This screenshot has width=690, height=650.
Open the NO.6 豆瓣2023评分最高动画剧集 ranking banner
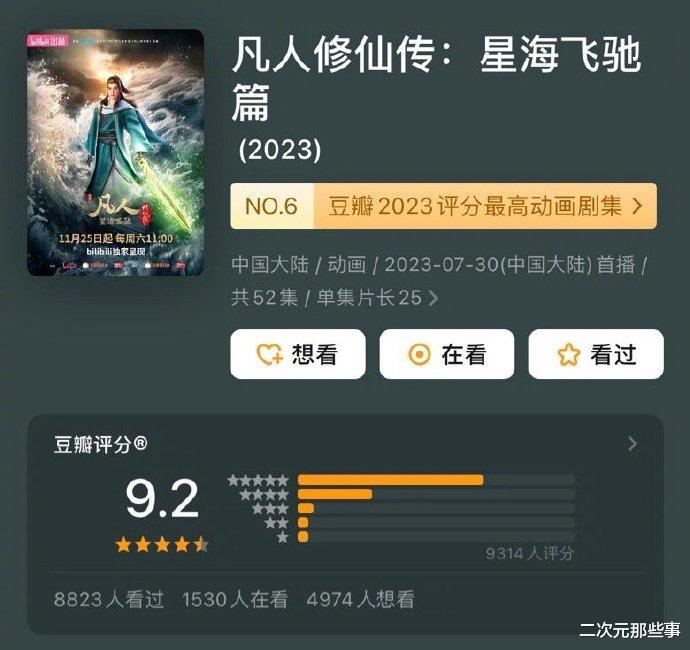coord(444,206)
